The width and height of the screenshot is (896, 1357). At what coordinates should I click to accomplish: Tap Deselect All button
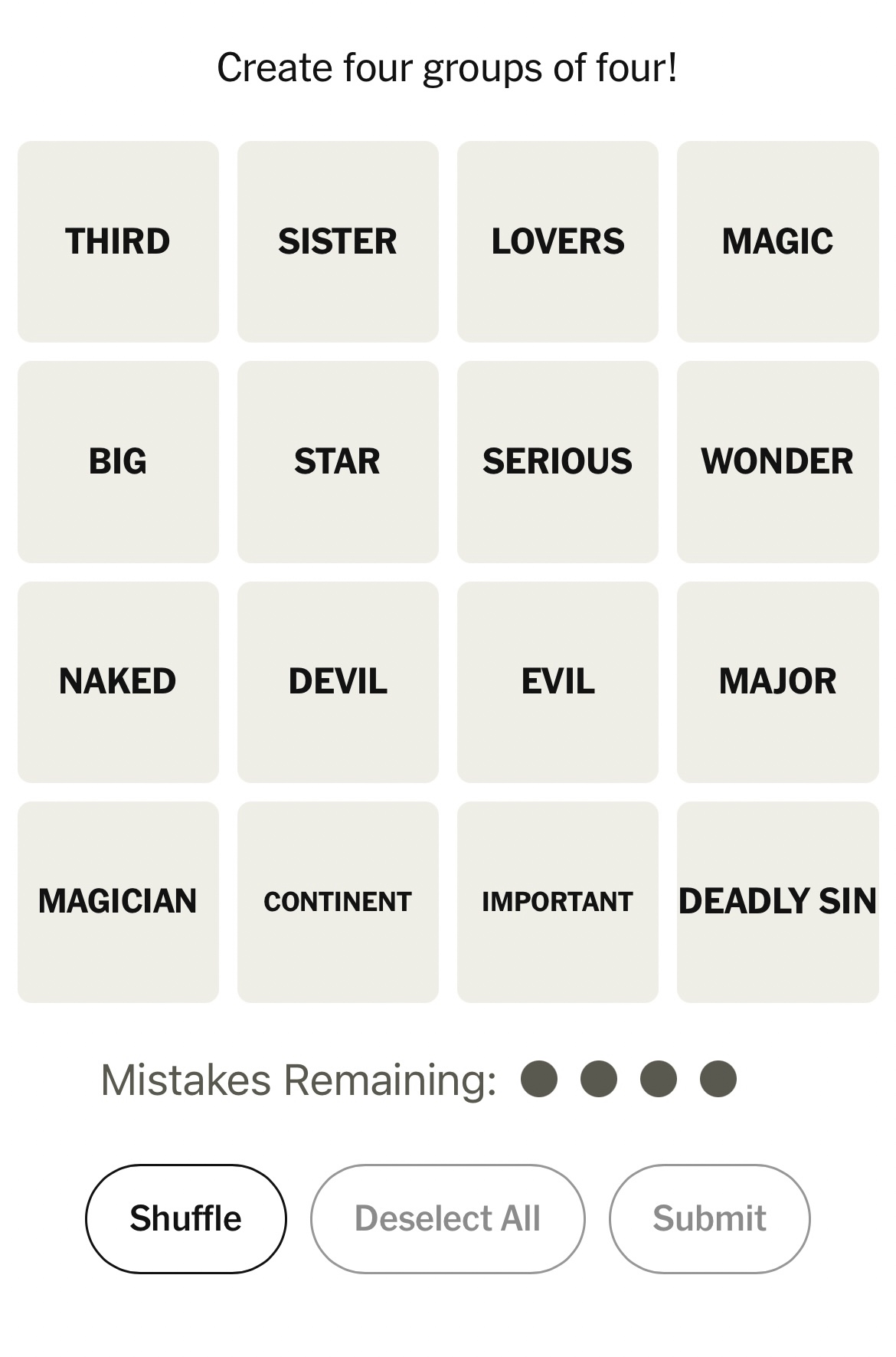447,1218
